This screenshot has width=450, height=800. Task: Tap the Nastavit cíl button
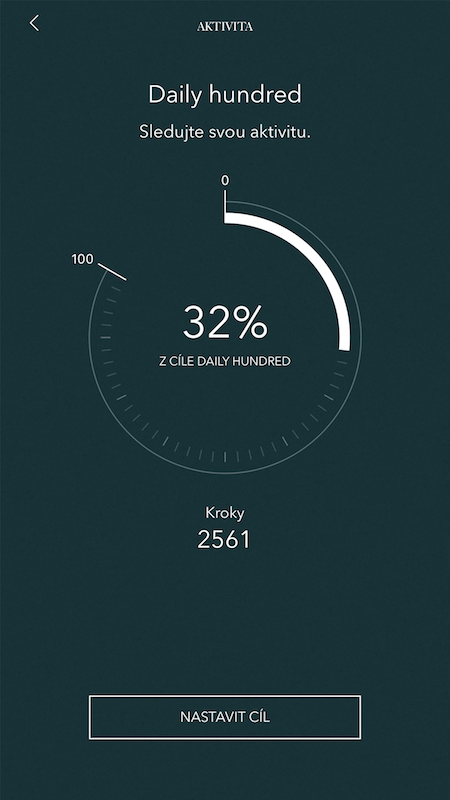tap(225, 717)
